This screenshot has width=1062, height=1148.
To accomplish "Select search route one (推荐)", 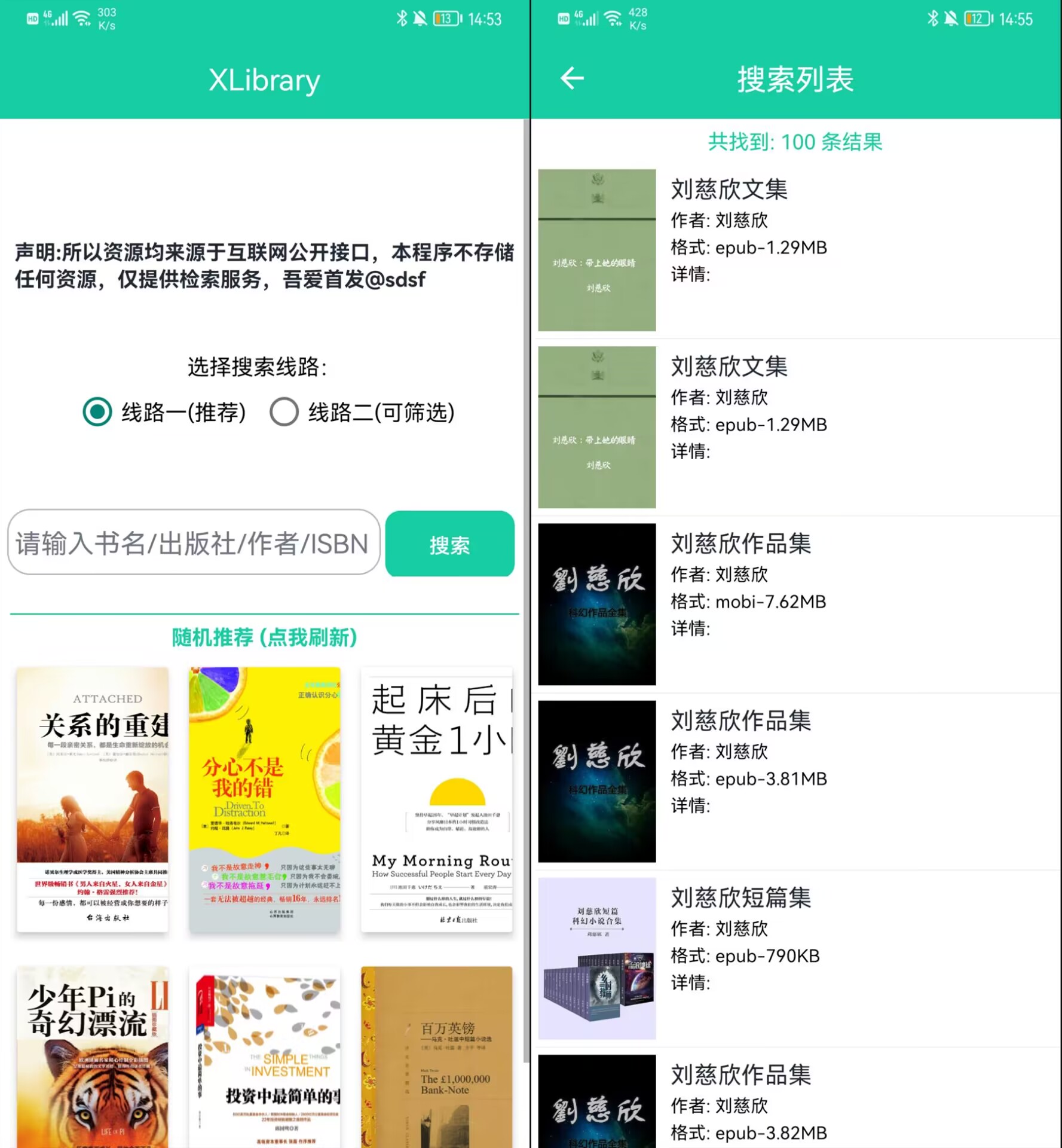I will coord(97,412).
